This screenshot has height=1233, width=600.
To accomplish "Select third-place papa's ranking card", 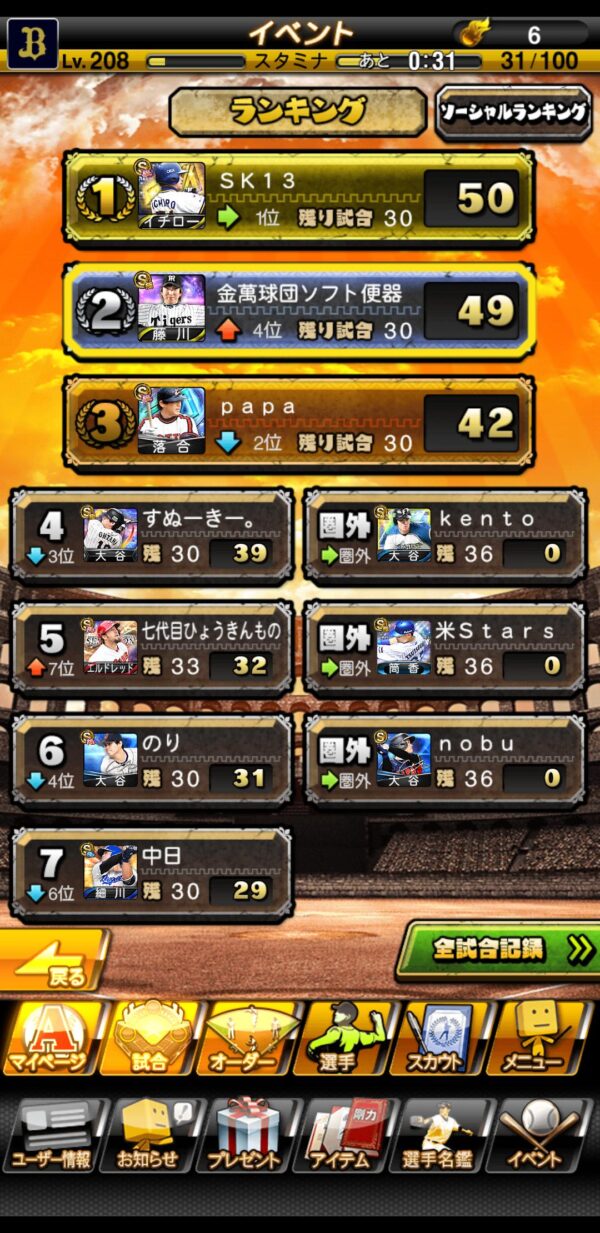I will pyautogui.click(x=298, y=423).
